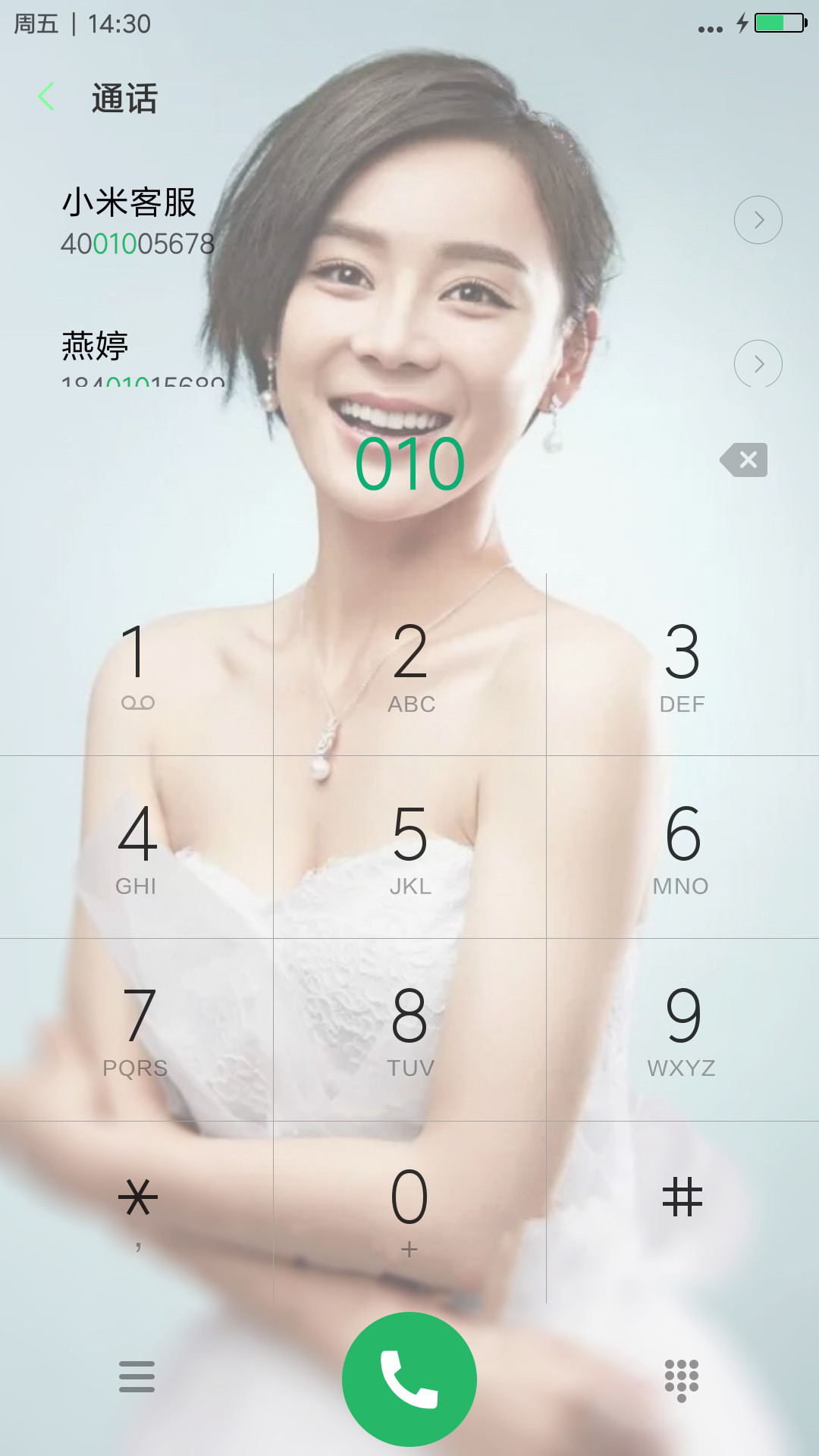The height and width of the screenshot is (1456, 819).
Task: Call 小米客服 from the match list
Action: click(x=364, y=221)
